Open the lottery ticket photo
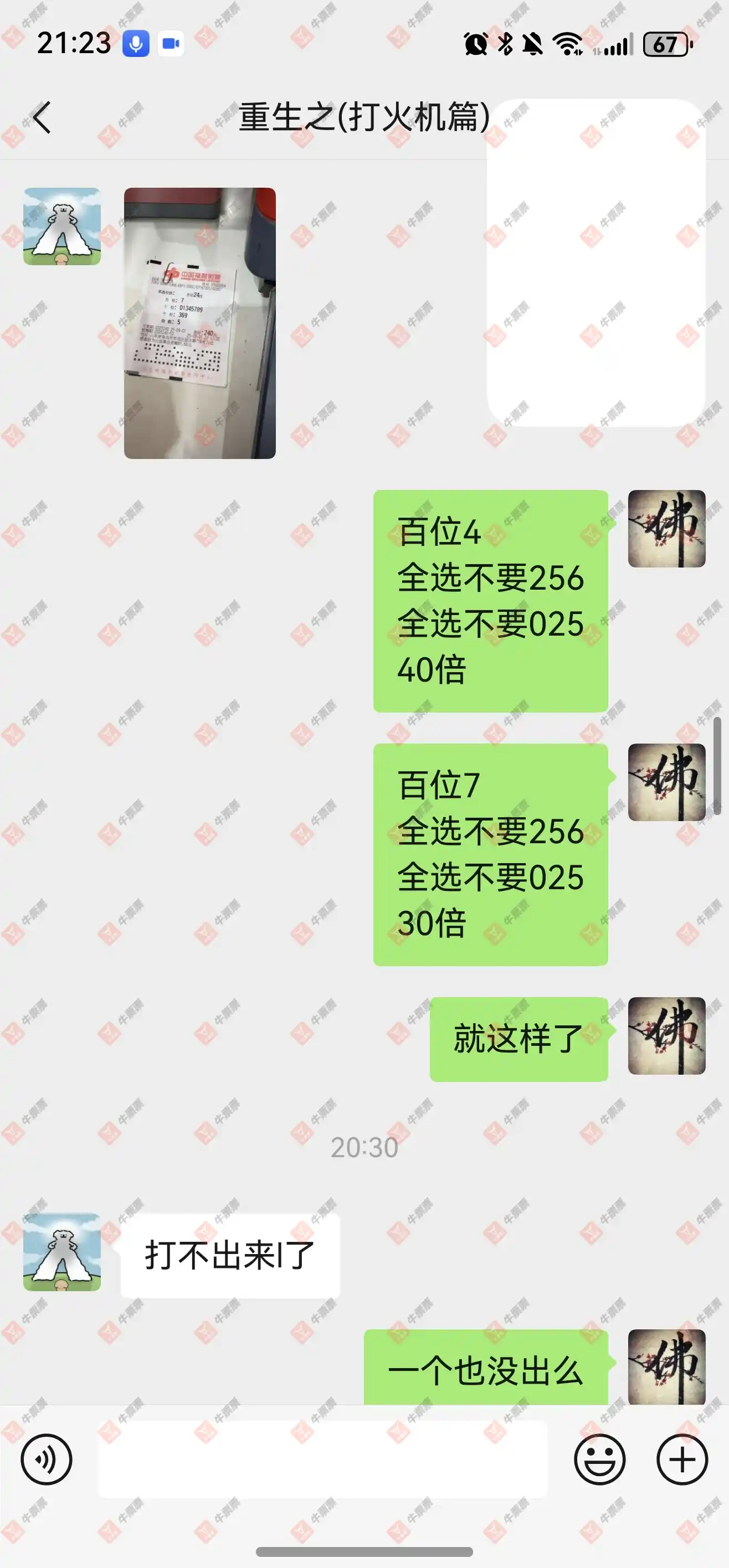Image resolution: width=729 pixels, height=1568 pixels. tap(200, 323)
